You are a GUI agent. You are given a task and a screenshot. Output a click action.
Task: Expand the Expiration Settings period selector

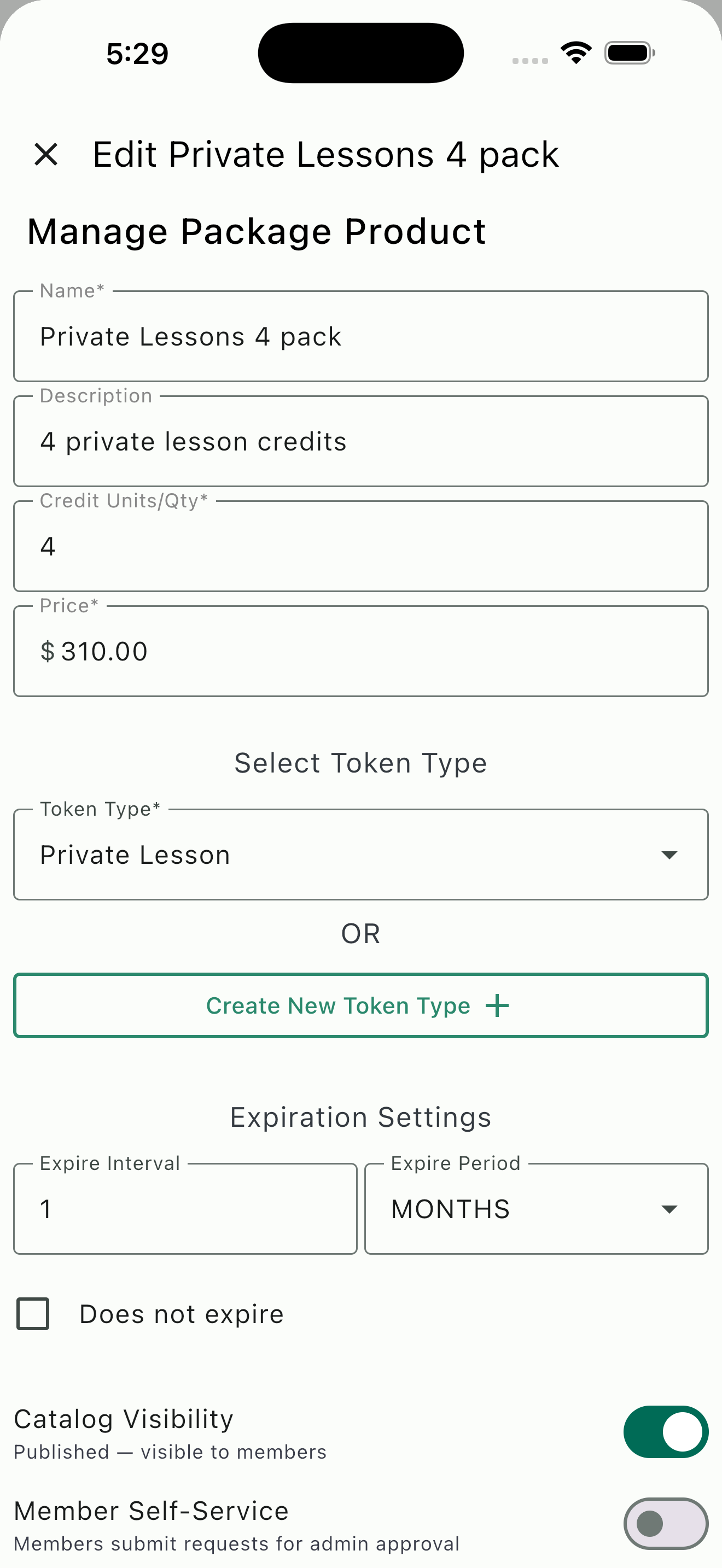click(535, 1209)
